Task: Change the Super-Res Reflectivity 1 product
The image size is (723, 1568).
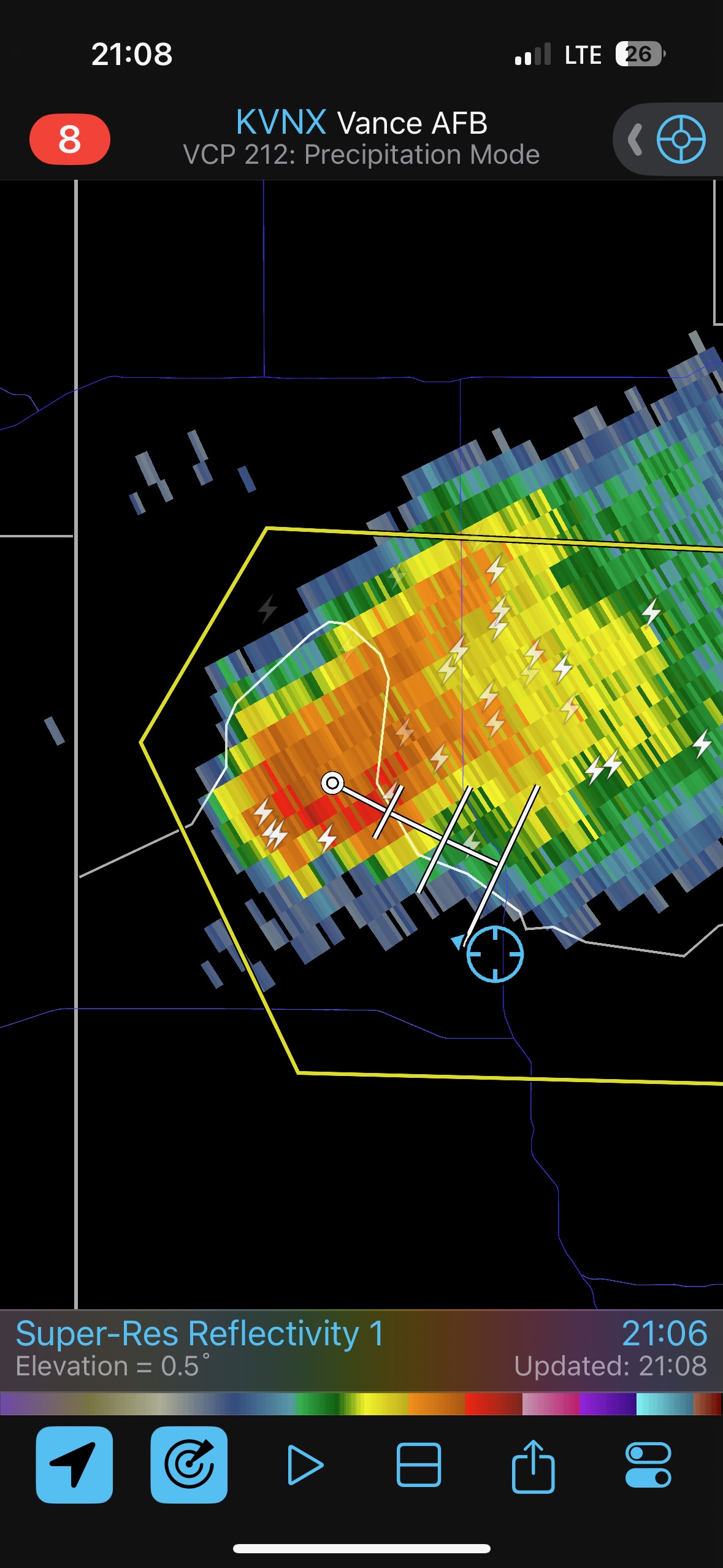Action: click(x=200, y=1334)
